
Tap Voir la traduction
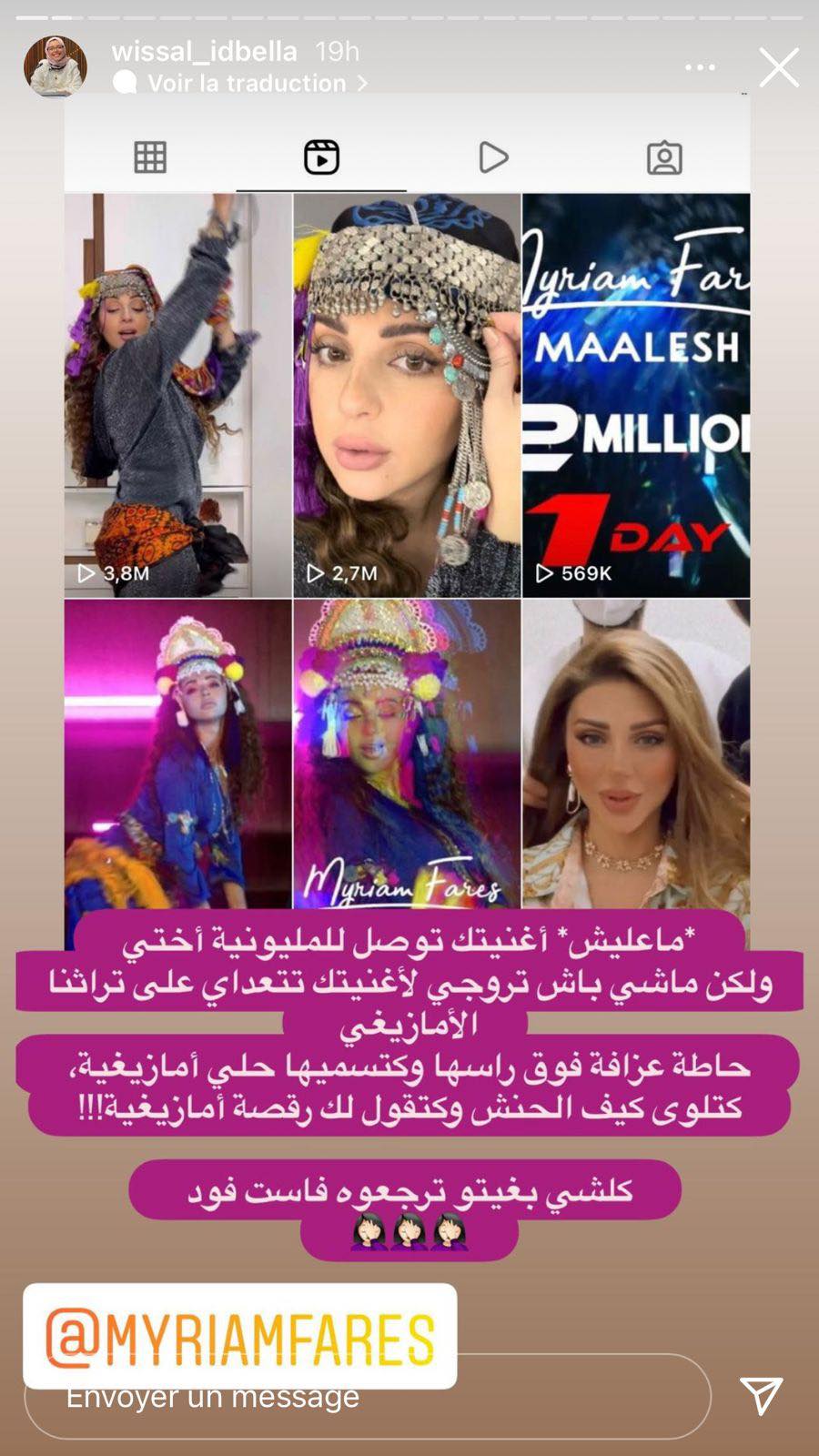247,83
